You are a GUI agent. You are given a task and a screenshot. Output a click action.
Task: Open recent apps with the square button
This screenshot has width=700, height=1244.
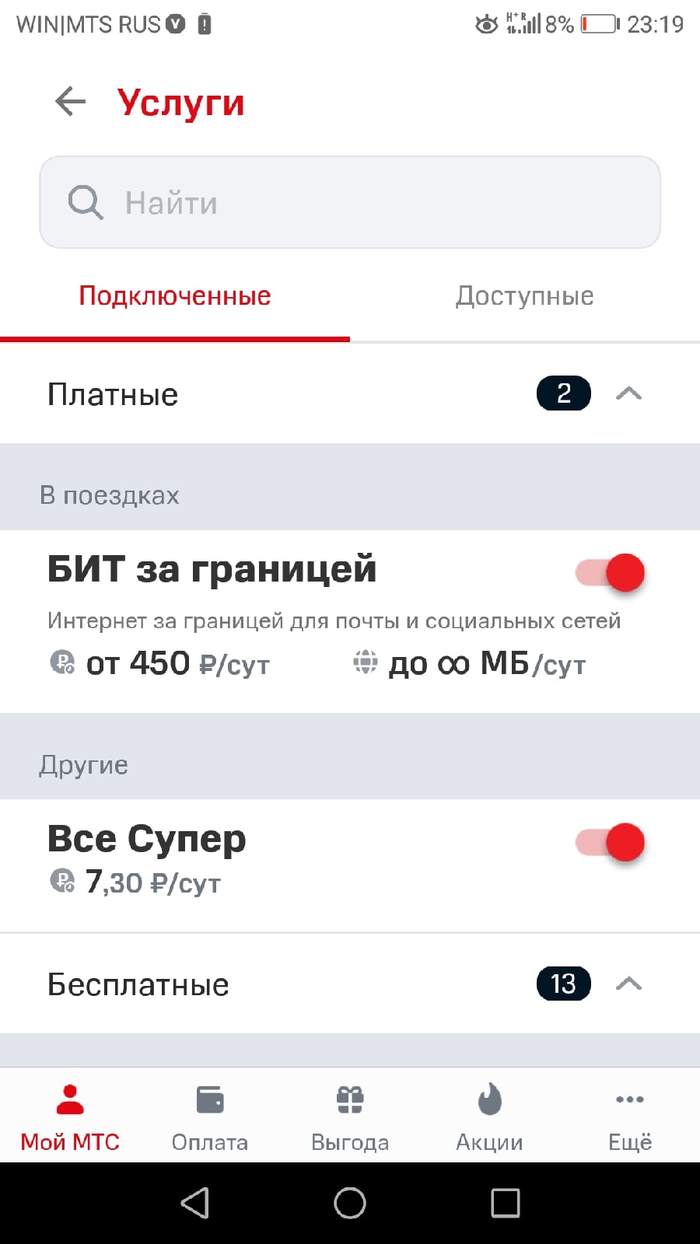coord(505,1203)
